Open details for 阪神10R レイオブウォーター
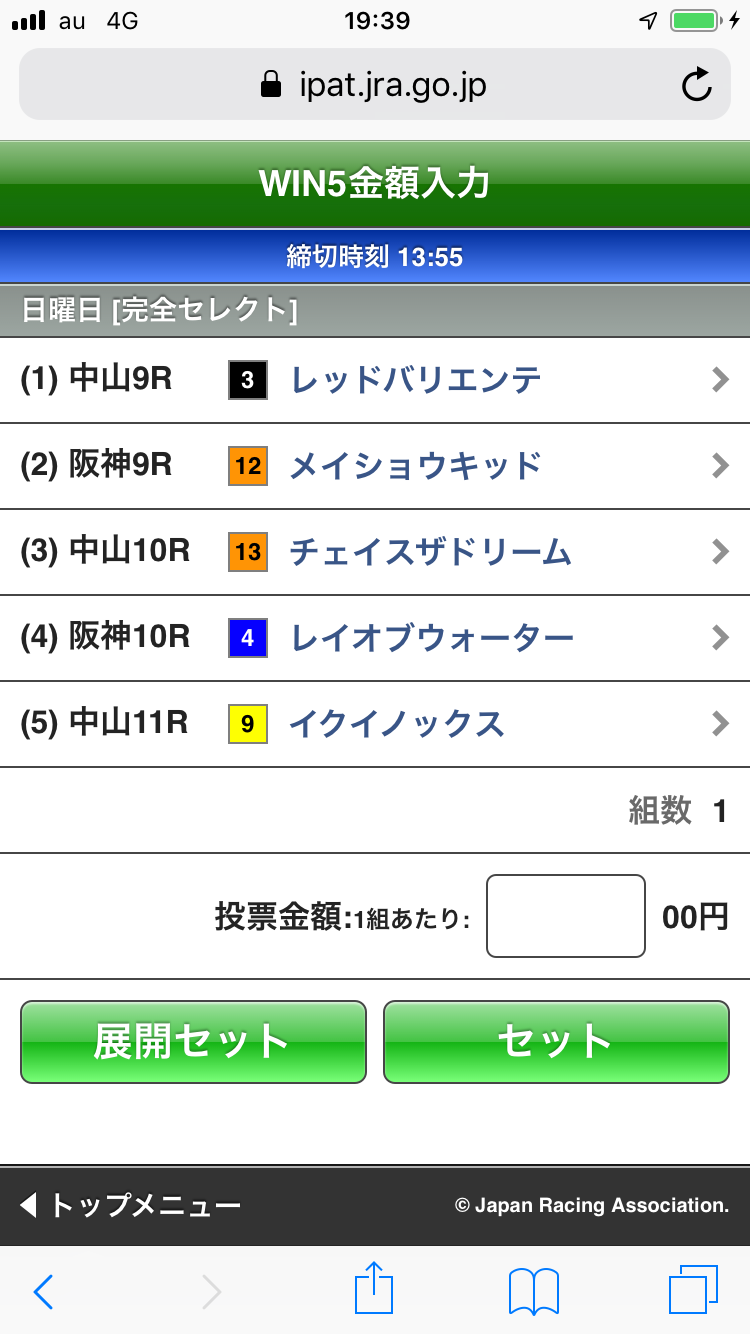This screenshot has height=1334, width=750. tap(718, 638)
